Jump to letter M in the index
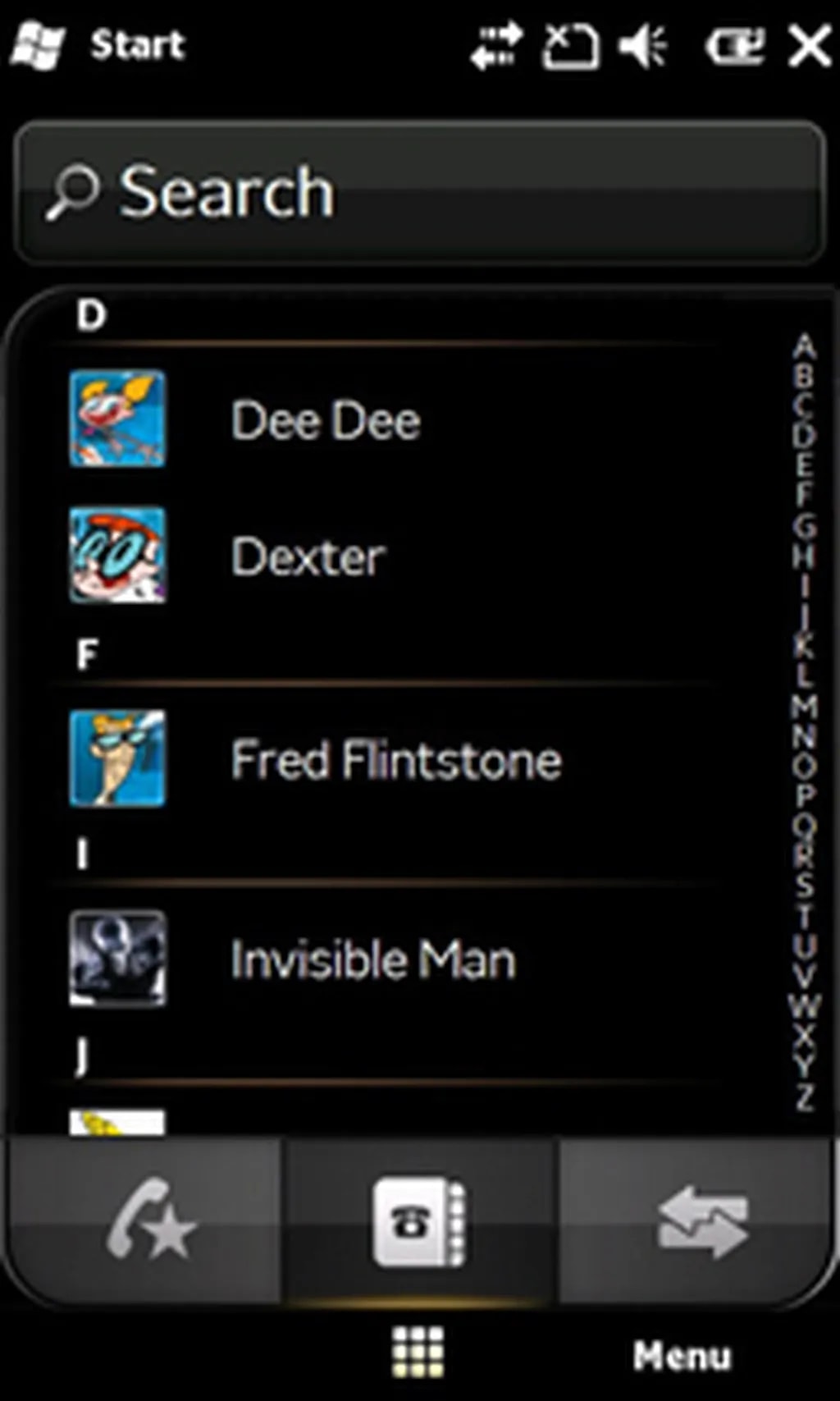Image resolution: width=840 pixels, height=1401 pixels. click(805, 705)
